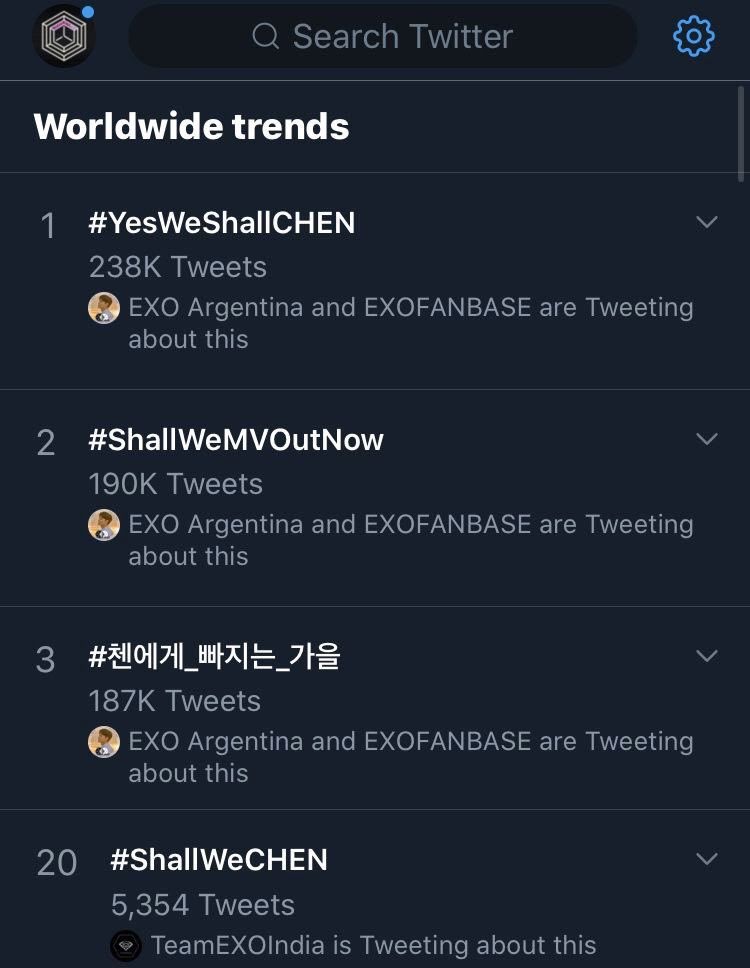Image resolution: width=750 pixels, height=968 pixels.
Task: Expand options chevron for #ShallWeMVOutNow
Action: [707, 438]
